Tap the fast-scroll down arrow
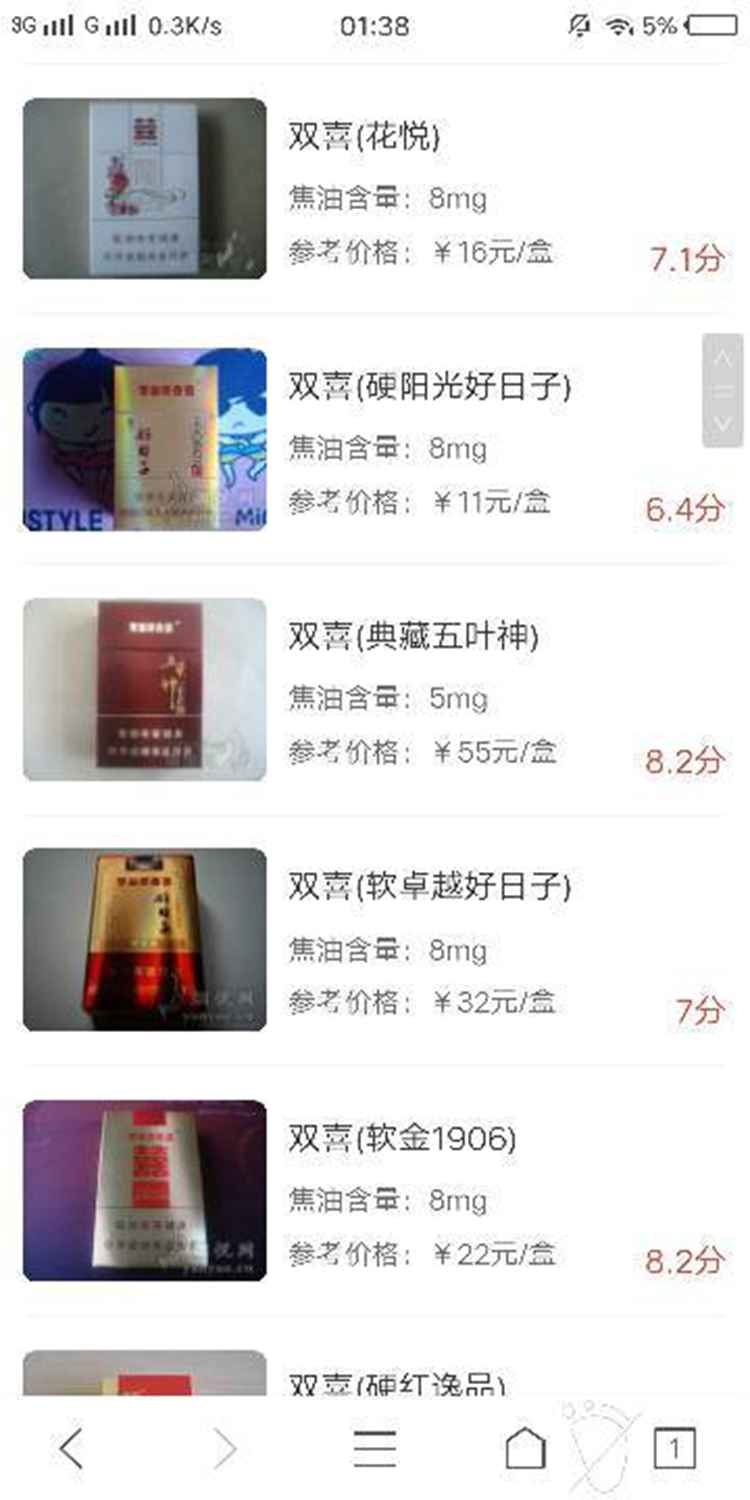 [723, 424]
